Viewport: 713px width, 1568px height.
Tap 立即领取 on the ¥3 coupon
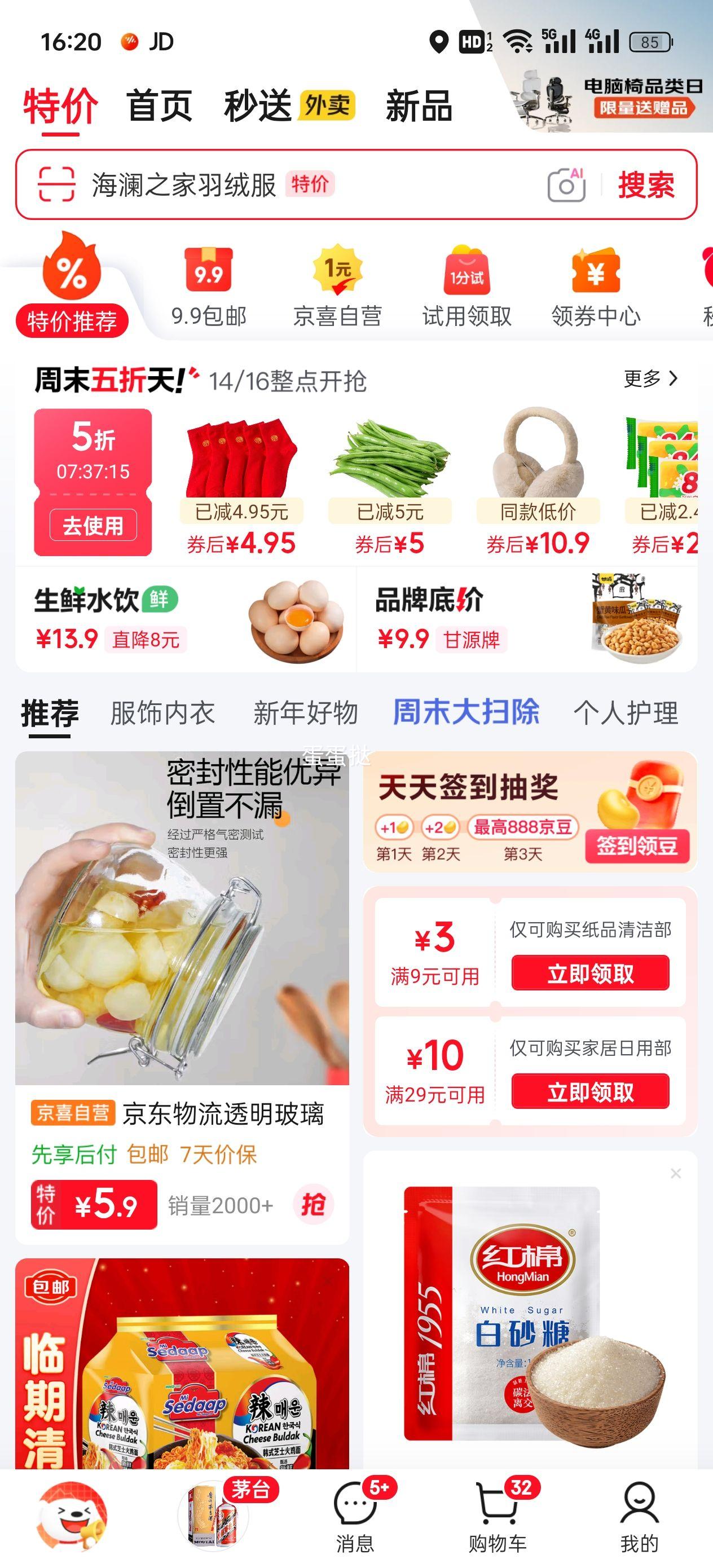point(589,973)
